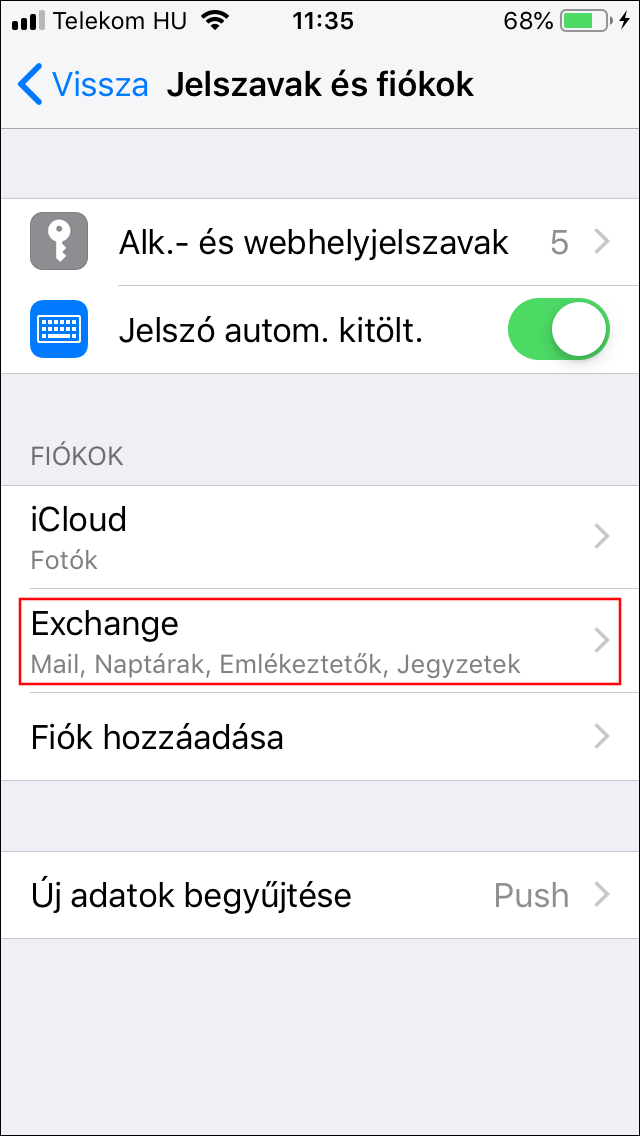Disable the Jelszó autom. kitölt. switch
The width and height of the screenshot is (640, 1136).
coord(558,330)
